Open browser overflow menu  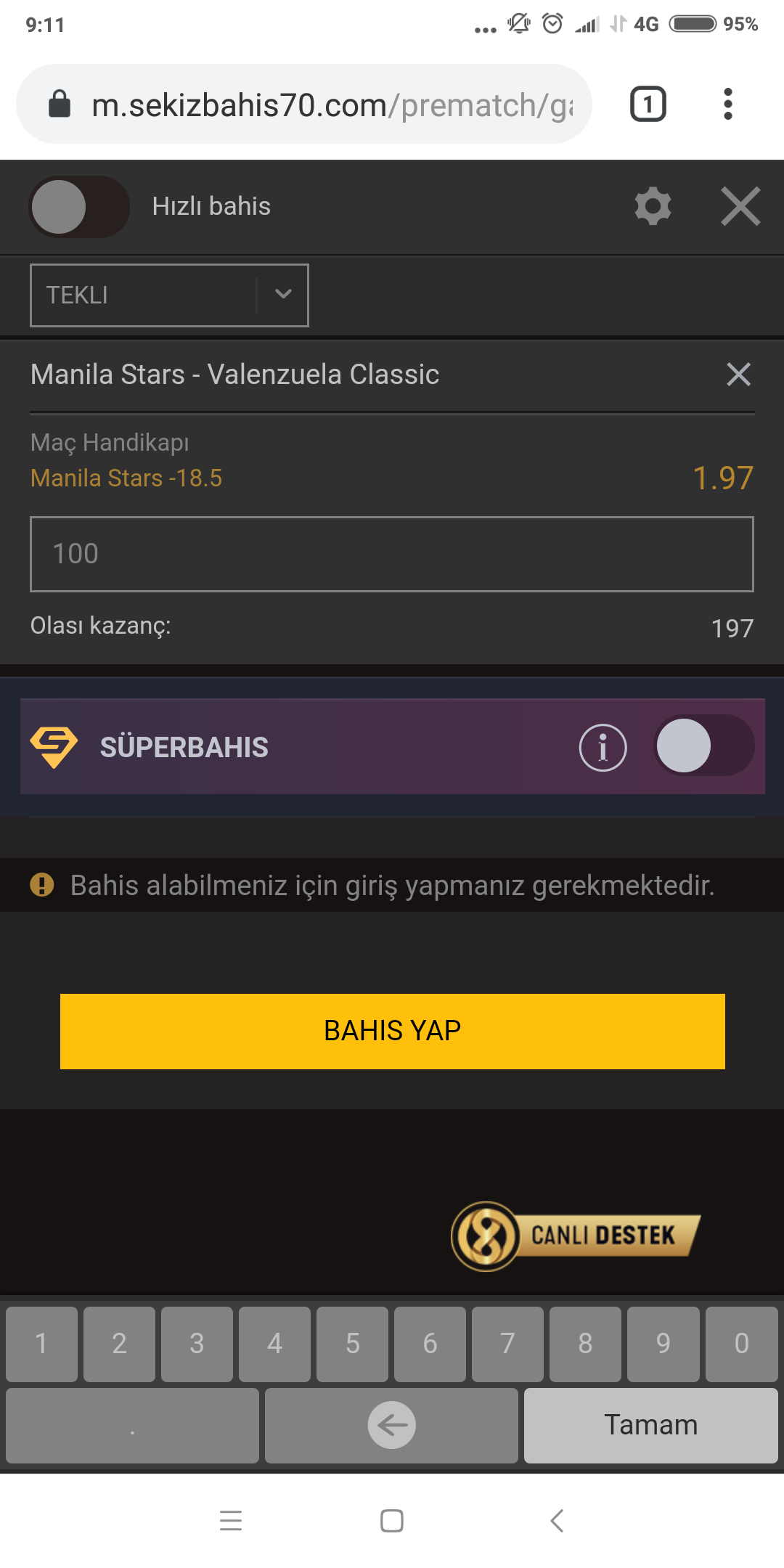pos(728,104)
